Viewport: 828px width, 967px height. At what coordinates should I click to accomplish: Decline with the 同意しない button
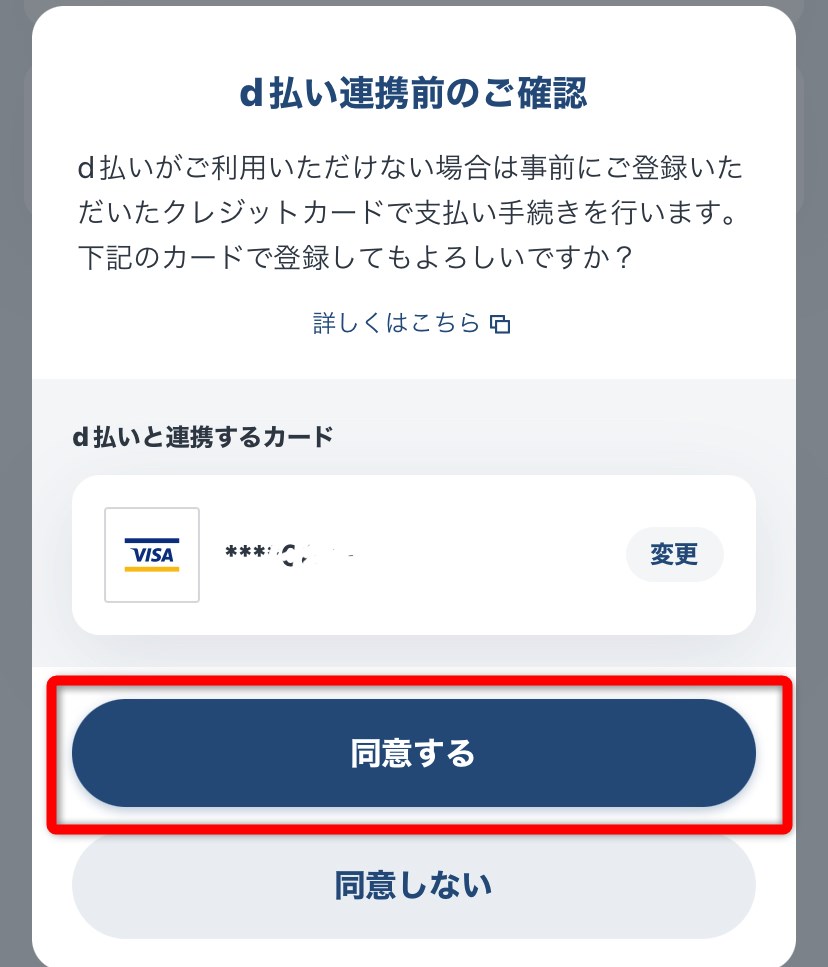click(x=413, y=885)
